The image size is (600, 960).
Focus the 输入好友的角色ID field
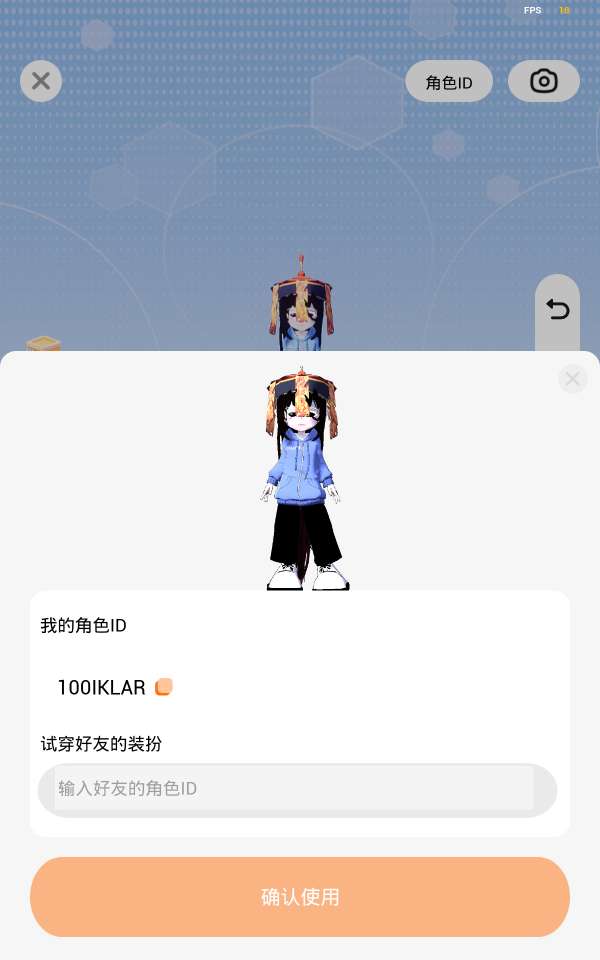(x=298, y=789)
